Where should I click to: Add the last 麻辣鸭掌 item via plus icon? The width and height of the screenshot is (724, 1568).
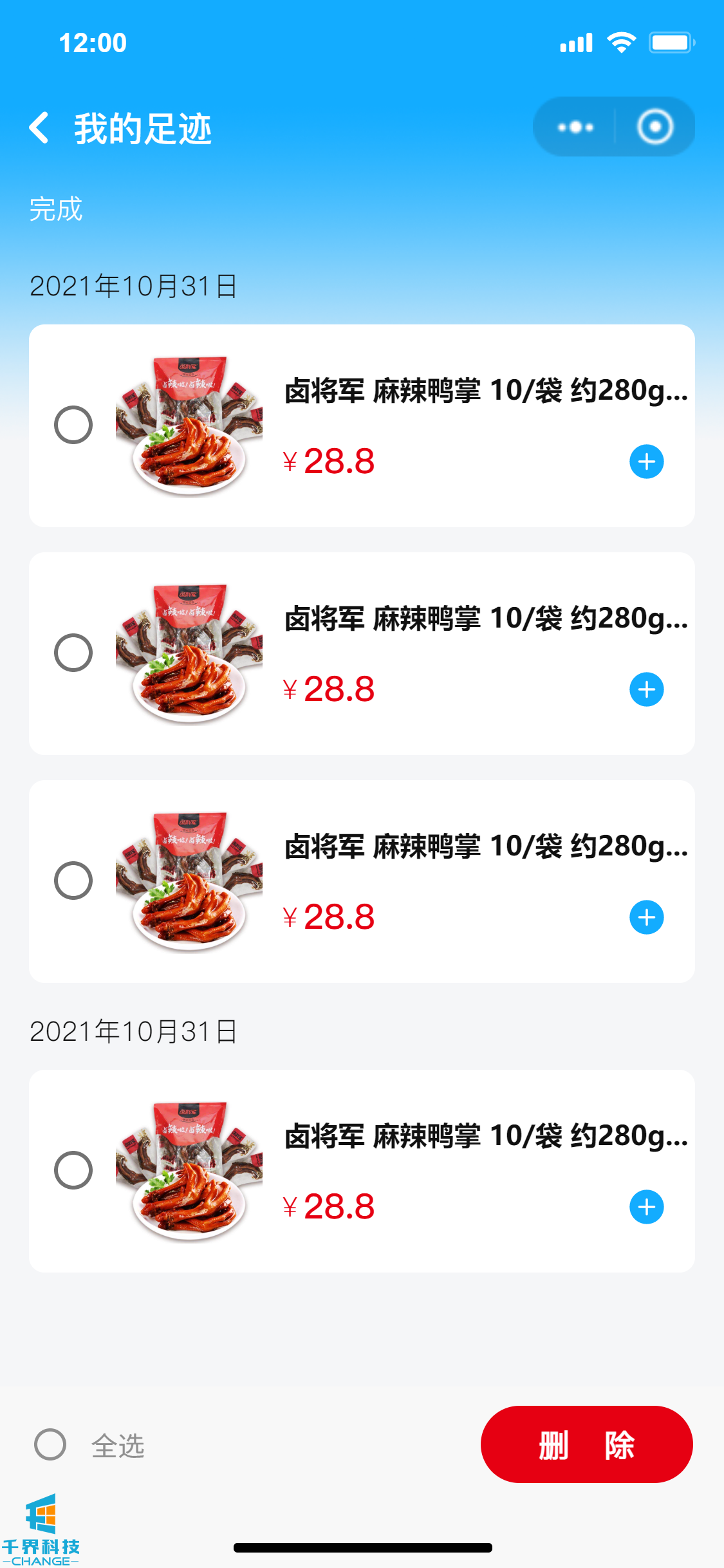pyautogui.click(x=646, y=1207)
